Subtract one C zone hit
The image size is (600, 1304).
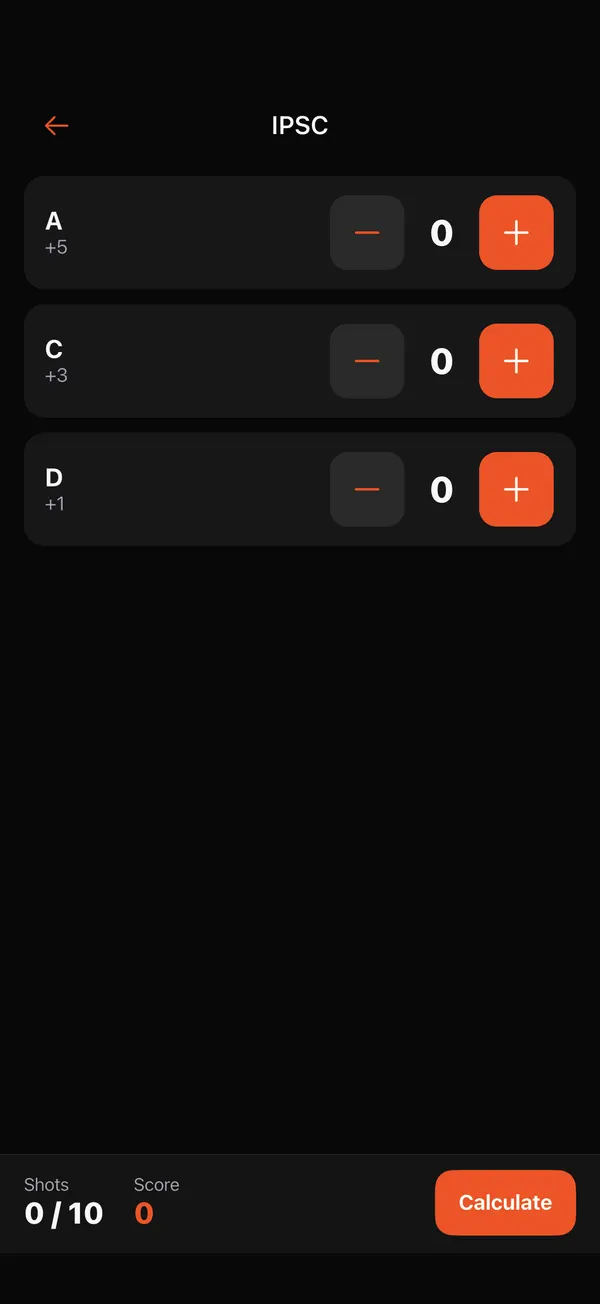(367, 361)
